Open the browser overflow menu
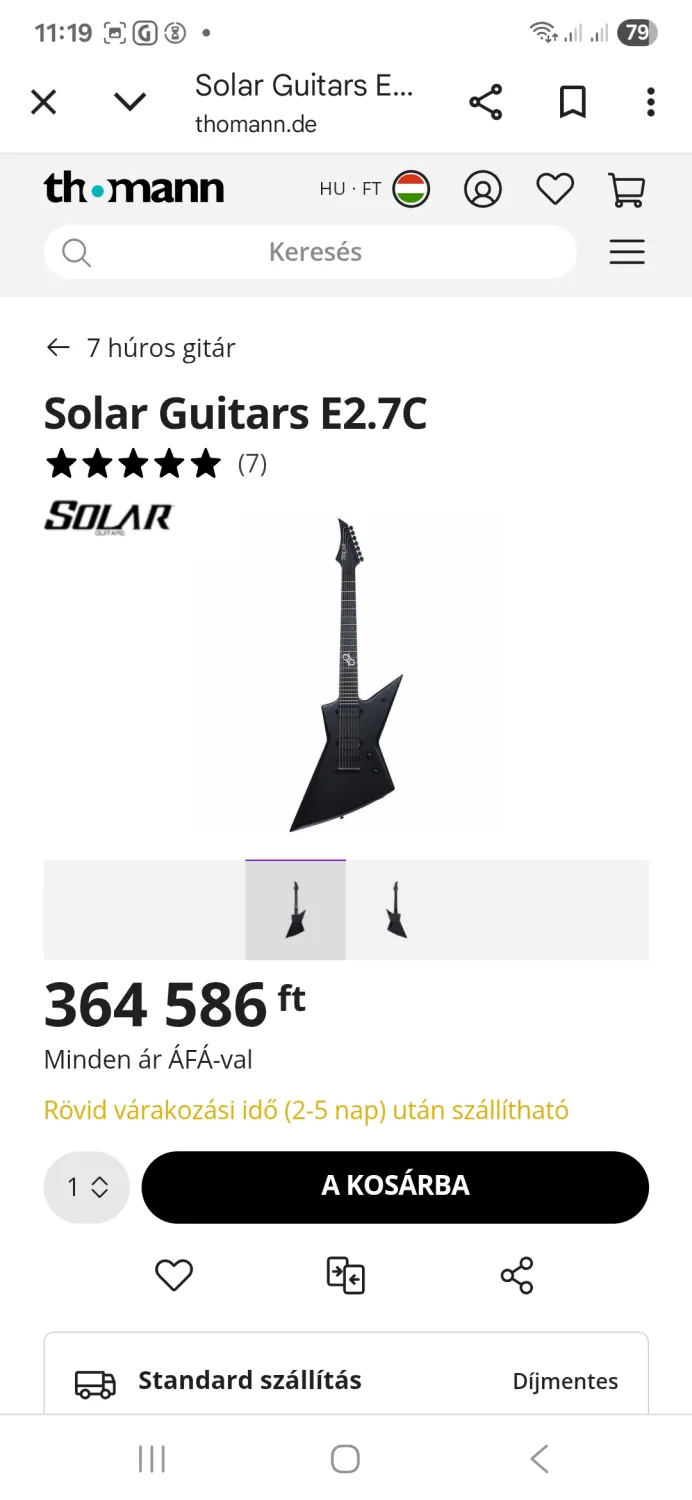This screenshot has width=692, height=1500. pyautogui.click(x=651, y=102)
